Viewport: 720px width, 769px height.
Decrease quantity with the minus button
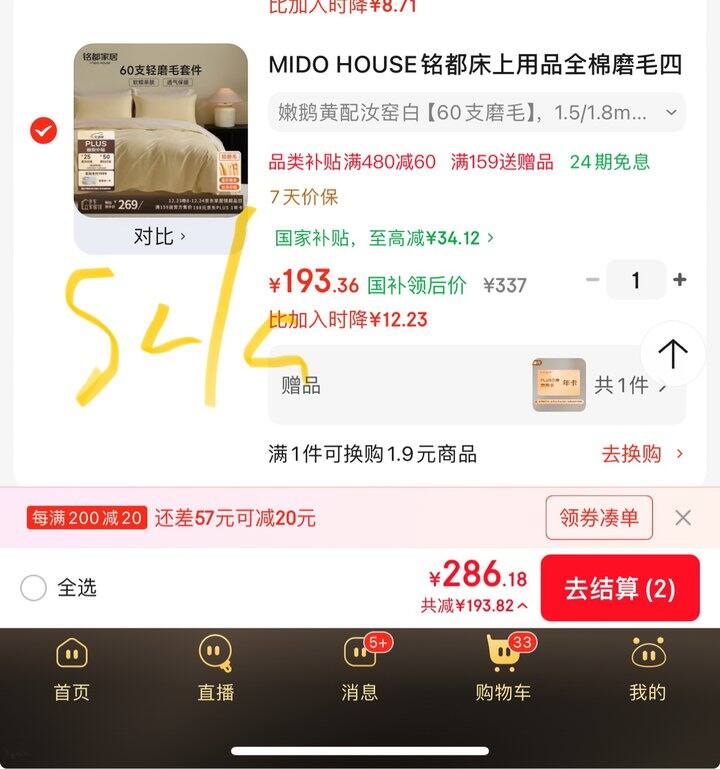pyautogui.click(x=592, y=281)
